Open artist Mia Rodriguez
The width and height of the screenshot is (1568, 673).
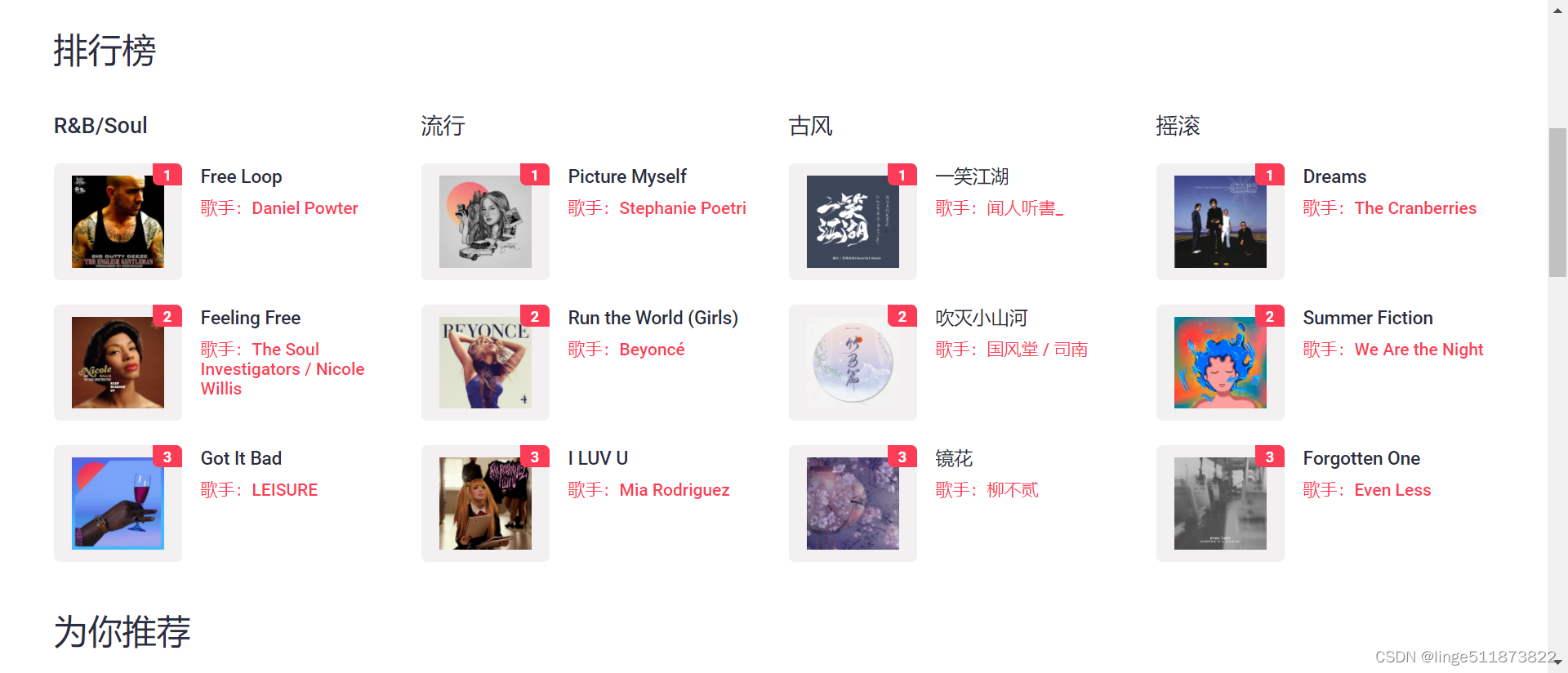pos(674,490)
